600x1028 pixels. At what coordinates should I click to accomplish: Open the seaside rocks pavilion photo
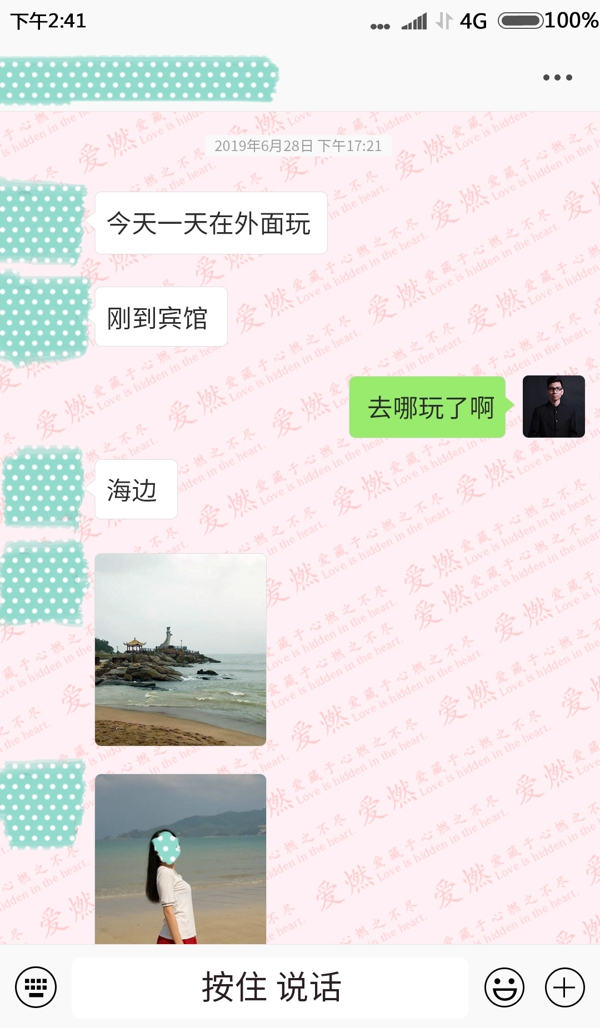(181, 650)
